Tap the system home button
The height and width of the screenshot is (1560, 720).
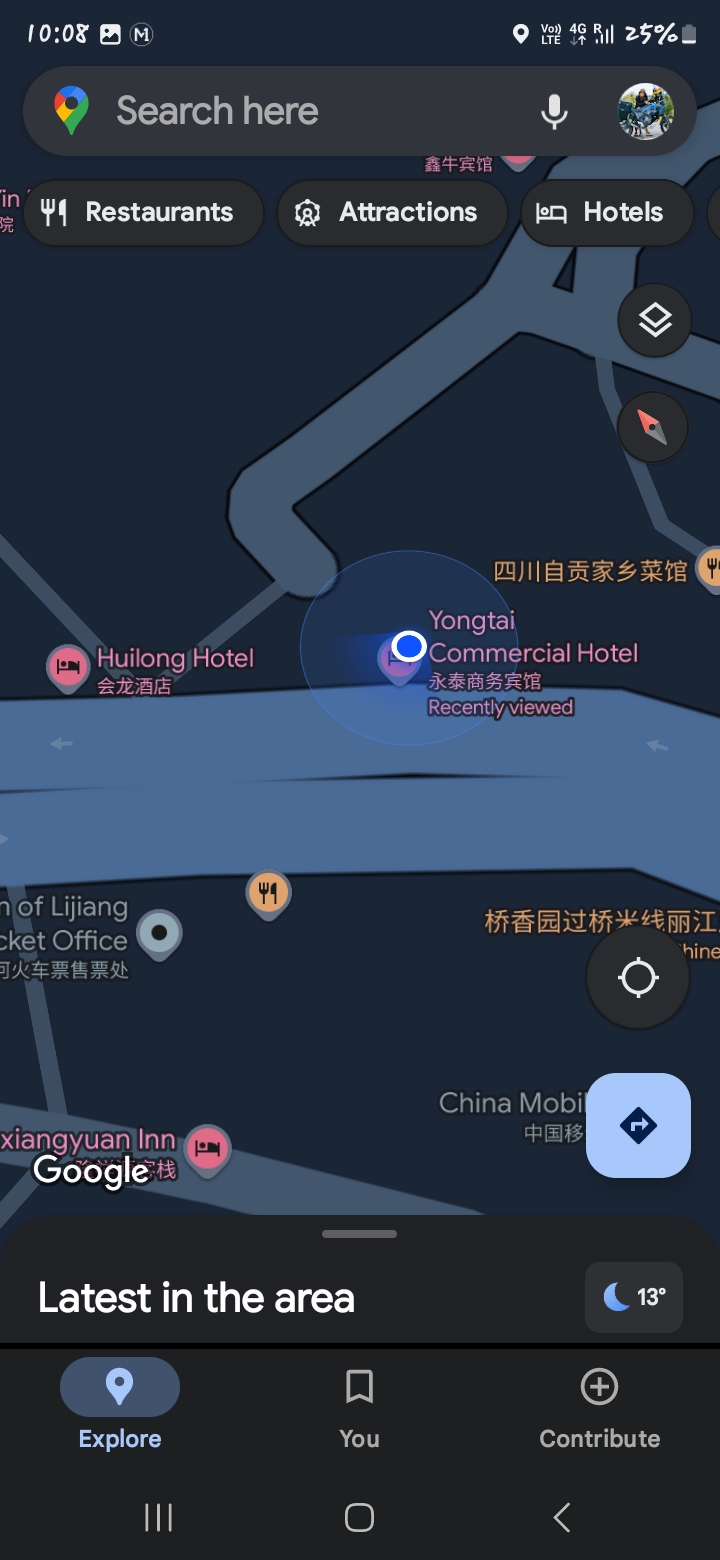[x=359, y=1517]
